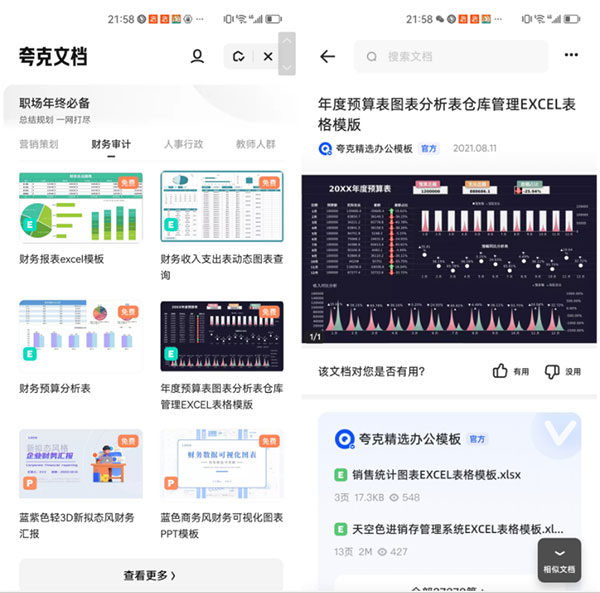Open the three-dot overflow menu

tap(571, 57)
